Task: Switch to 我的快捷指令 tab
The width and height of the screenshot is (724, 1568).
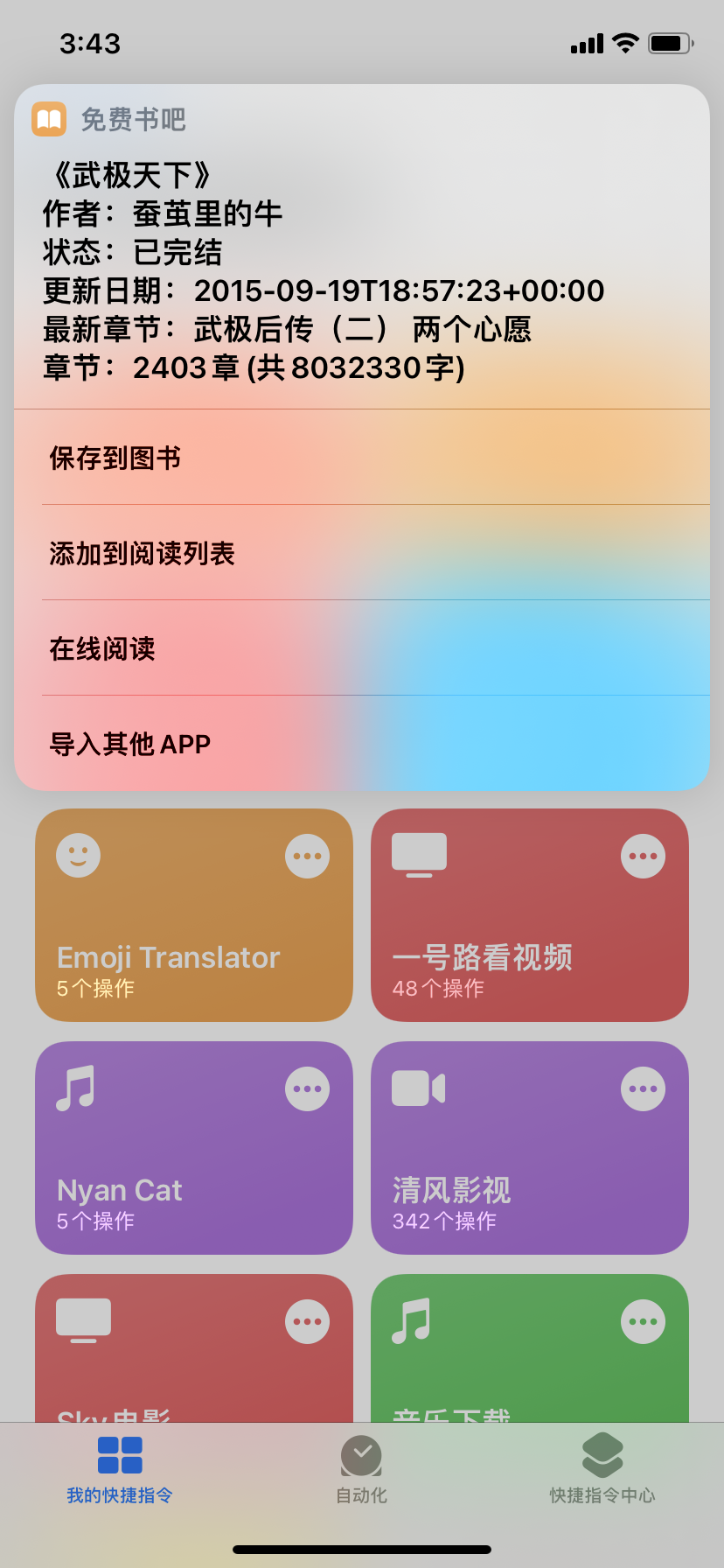Action: pos(120,1470)
